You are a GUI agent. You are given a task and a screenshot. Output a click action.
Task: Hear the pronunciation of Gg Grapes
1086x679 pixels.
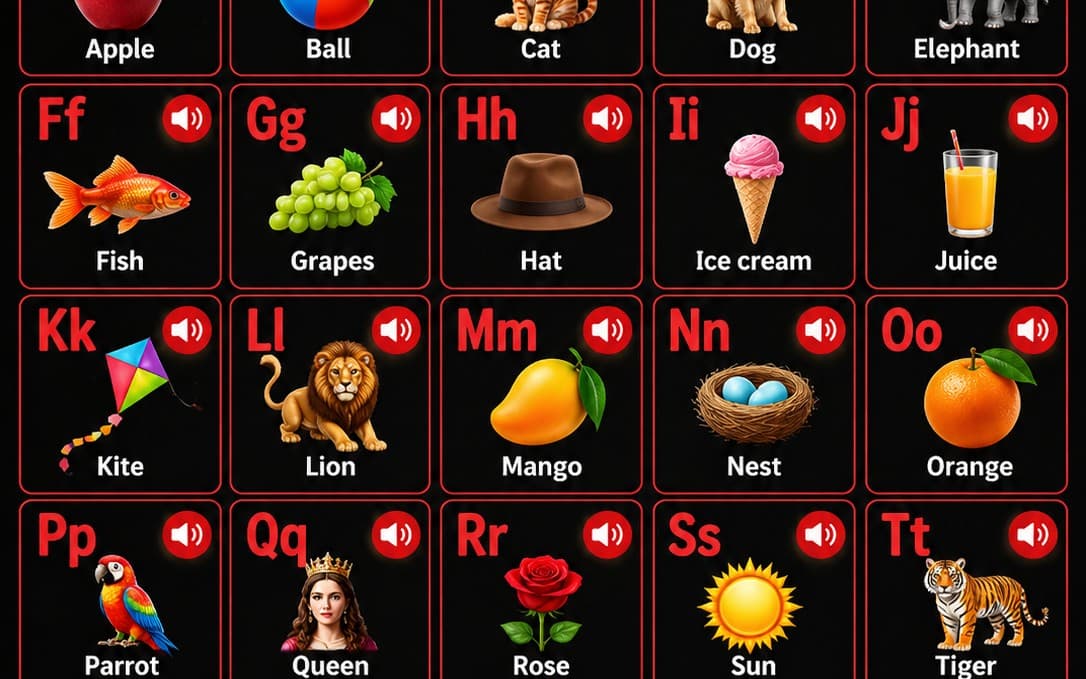pos(396,119)
